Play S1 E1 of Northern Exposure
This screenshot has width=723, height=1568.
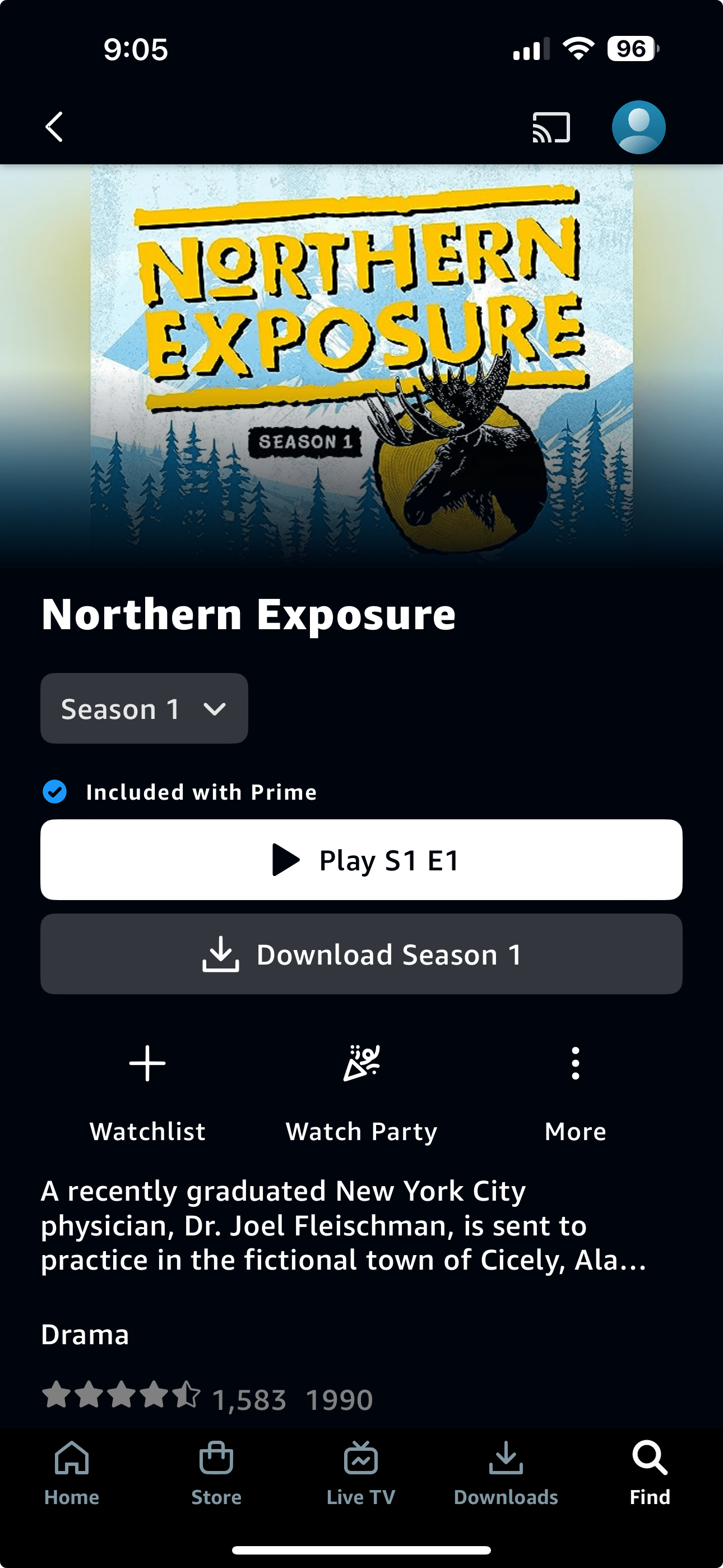tap(361, 860)
